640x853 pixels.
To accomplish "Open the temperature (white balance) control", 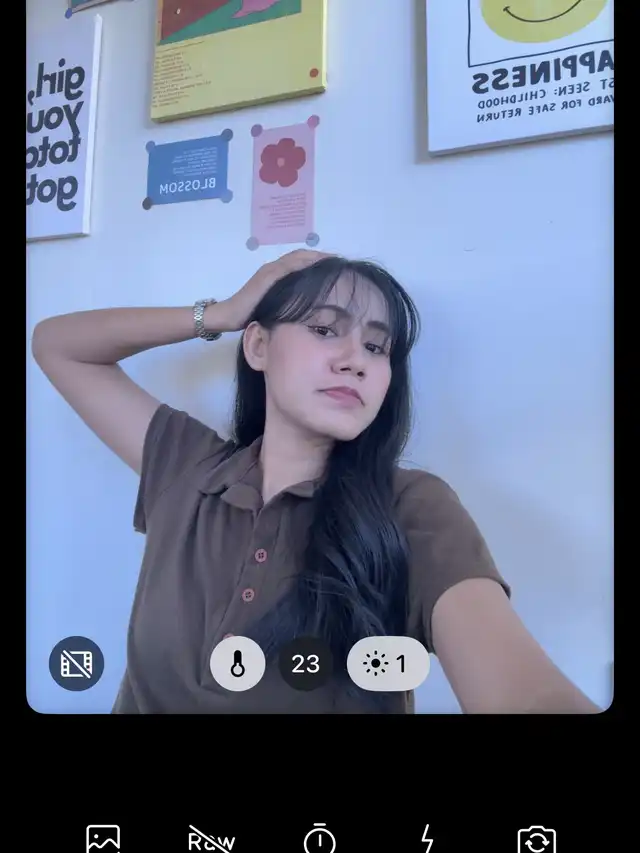I will (x=238, y=663).
